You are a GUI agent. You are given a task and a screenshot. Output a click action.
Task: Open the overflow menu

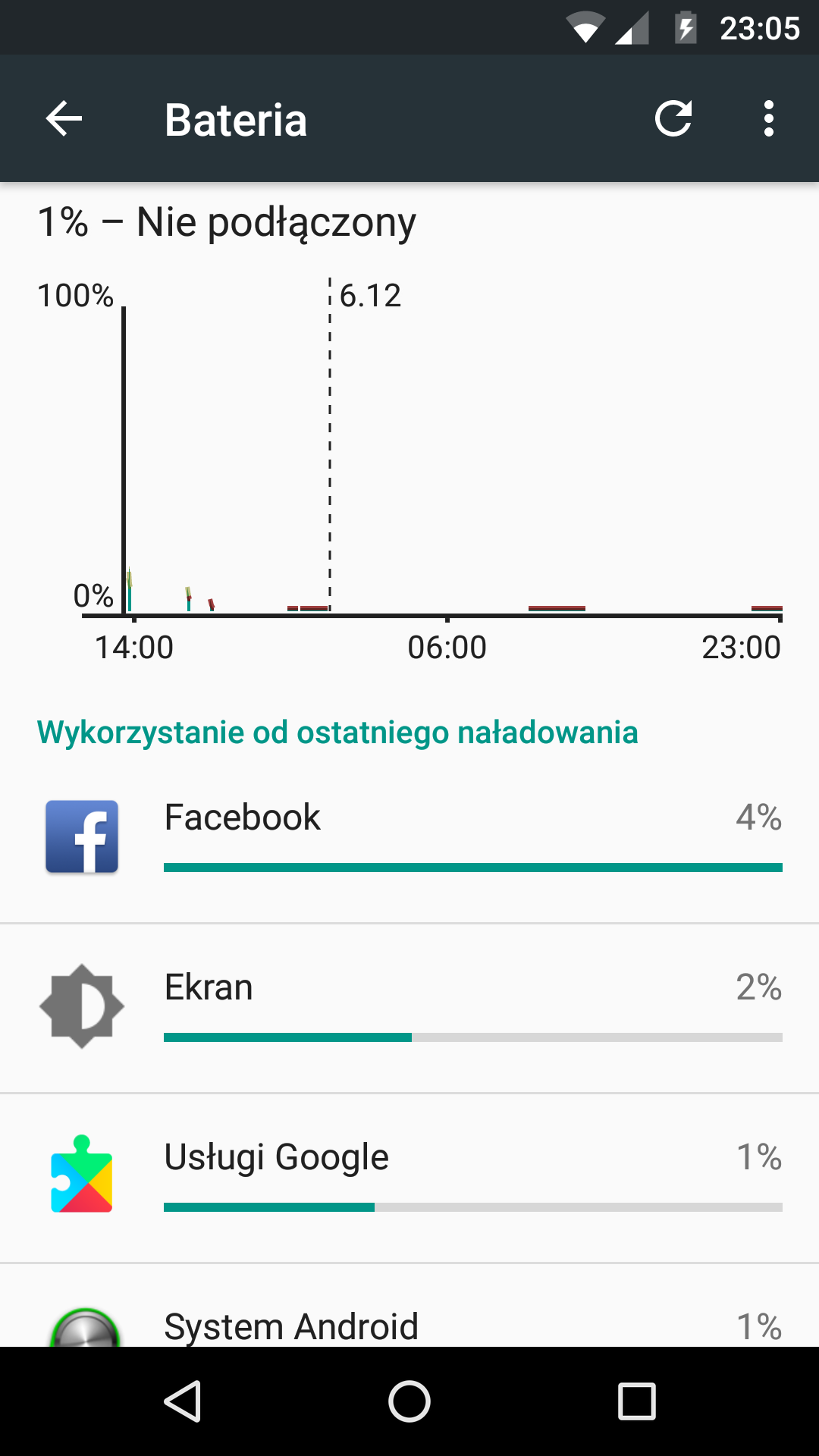pos(769,118)
